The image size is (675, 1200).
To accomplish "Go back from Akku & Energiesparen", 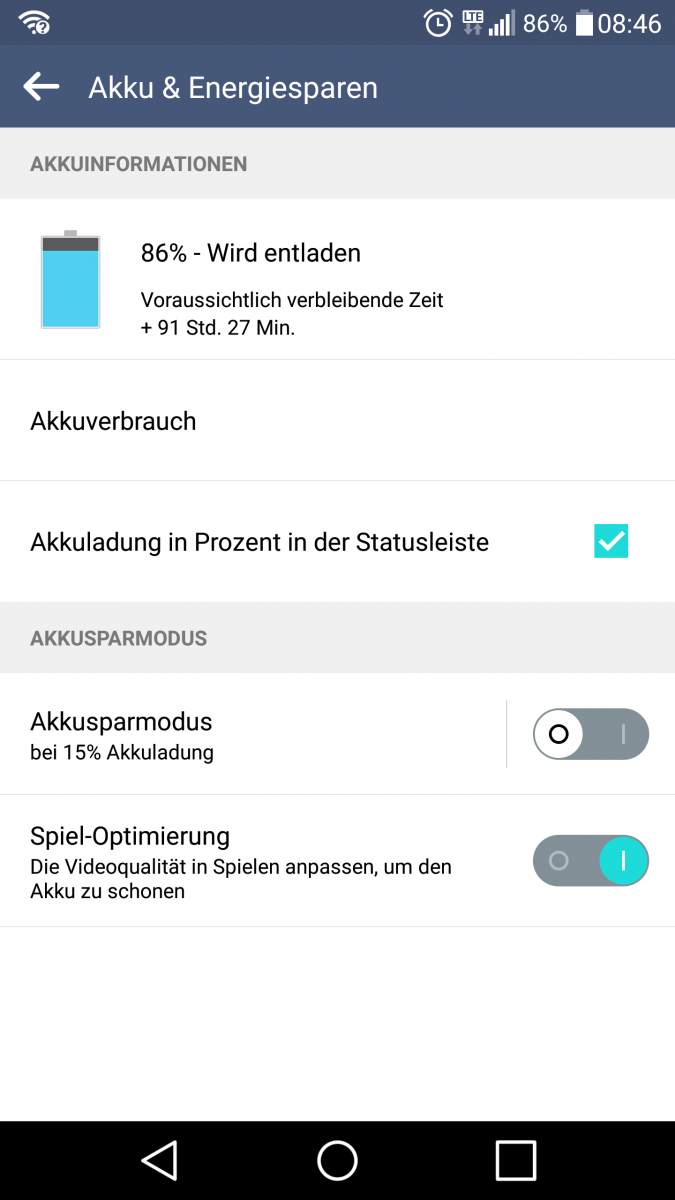I will click(42, 87).
